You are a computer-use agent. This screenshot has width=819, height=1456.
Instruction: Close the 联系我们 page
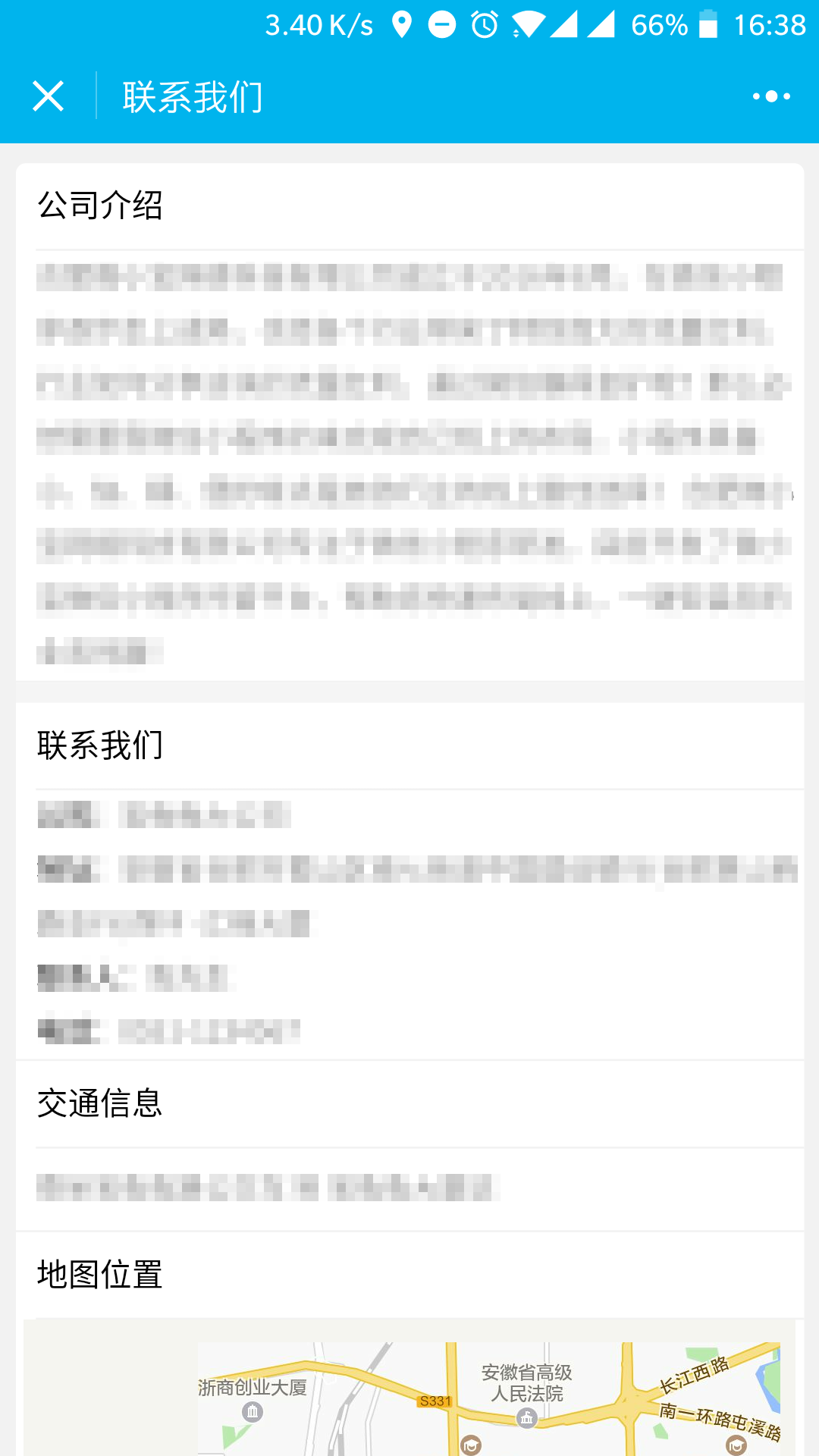(x=48, y=96)
